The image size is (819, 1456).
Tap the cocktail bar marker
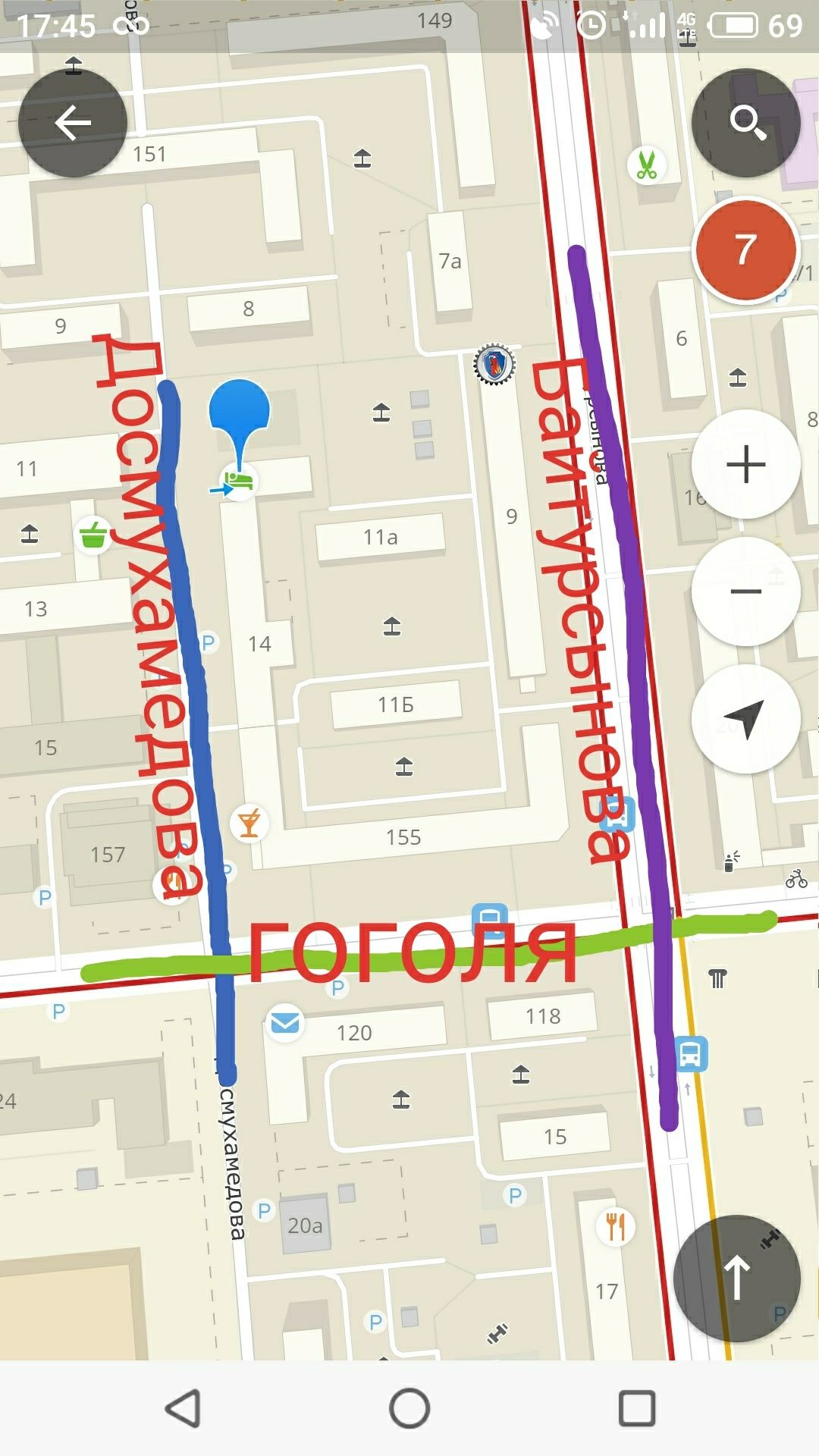coord(249,823)
